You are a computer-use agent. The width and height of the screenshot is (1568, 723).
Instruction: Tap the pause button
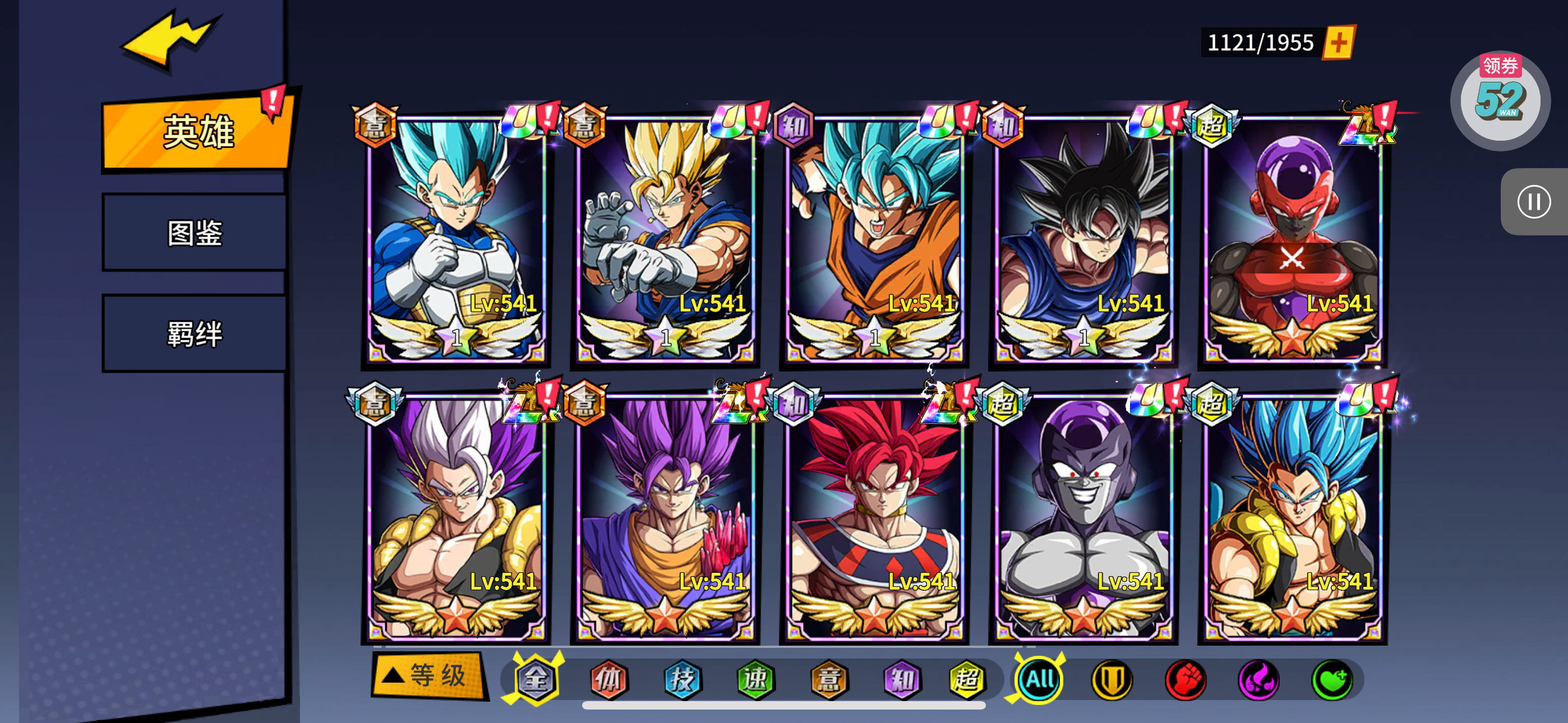1533,201
